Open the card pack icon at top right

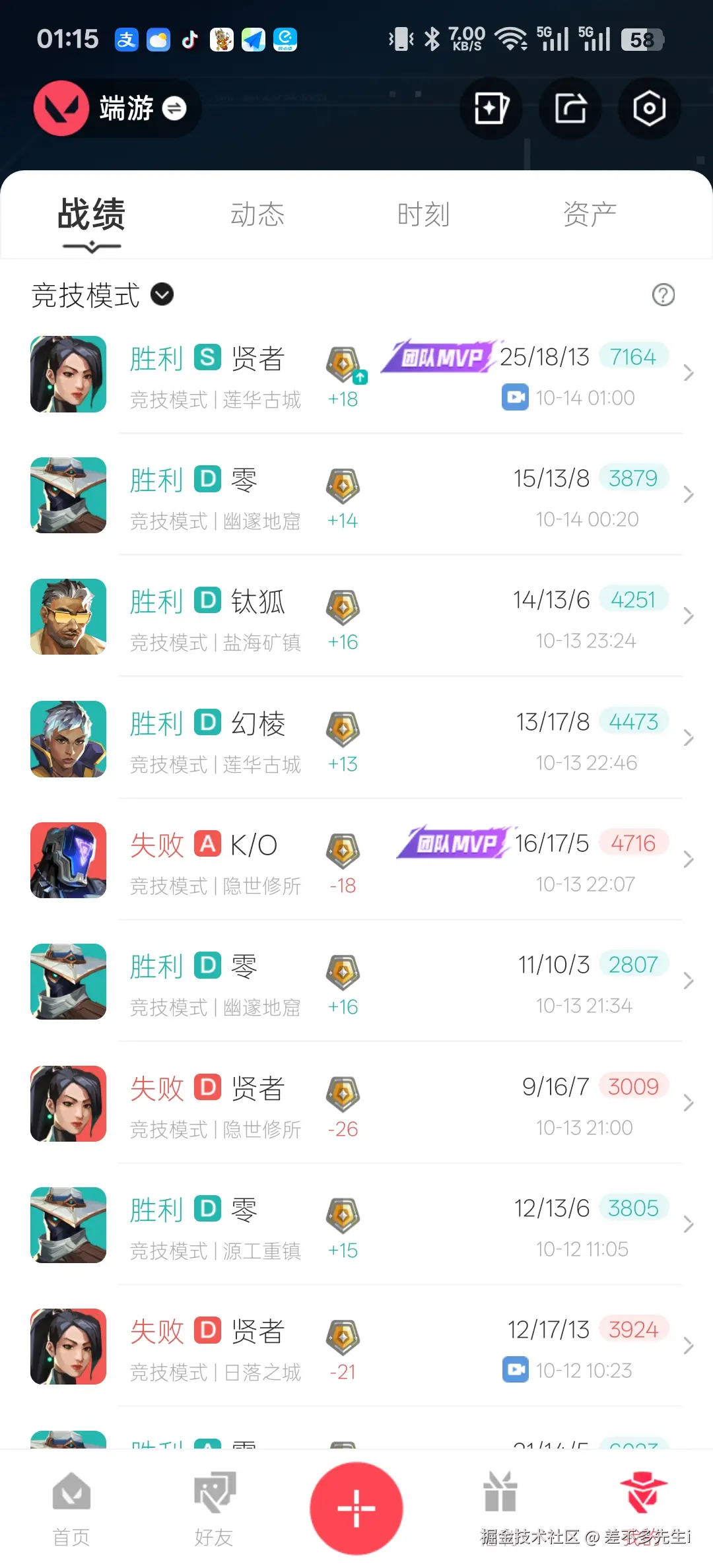(x=491, y=108)
